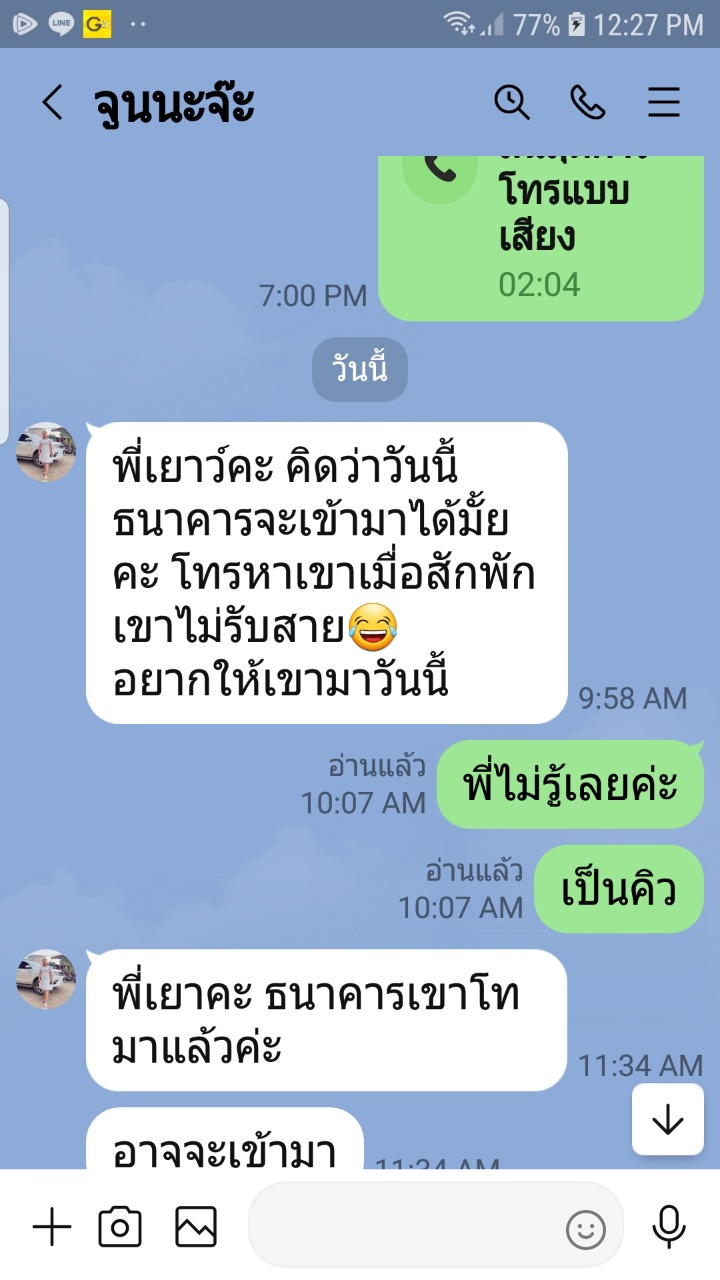
Task: Open the emoji sticker panel
Action: click(586, 1229)
